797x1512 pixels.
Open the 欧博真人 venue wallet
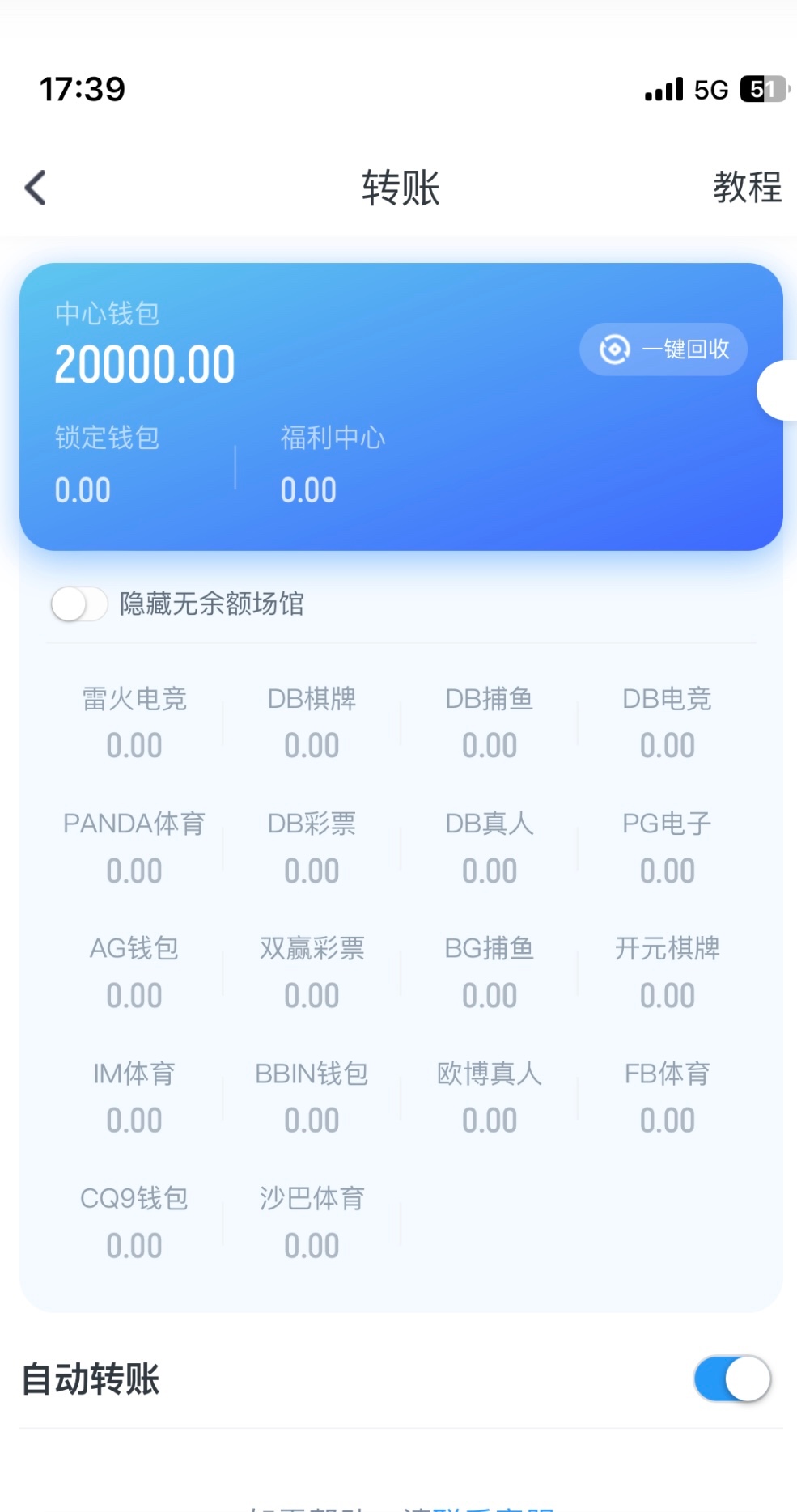point(490,1097)
